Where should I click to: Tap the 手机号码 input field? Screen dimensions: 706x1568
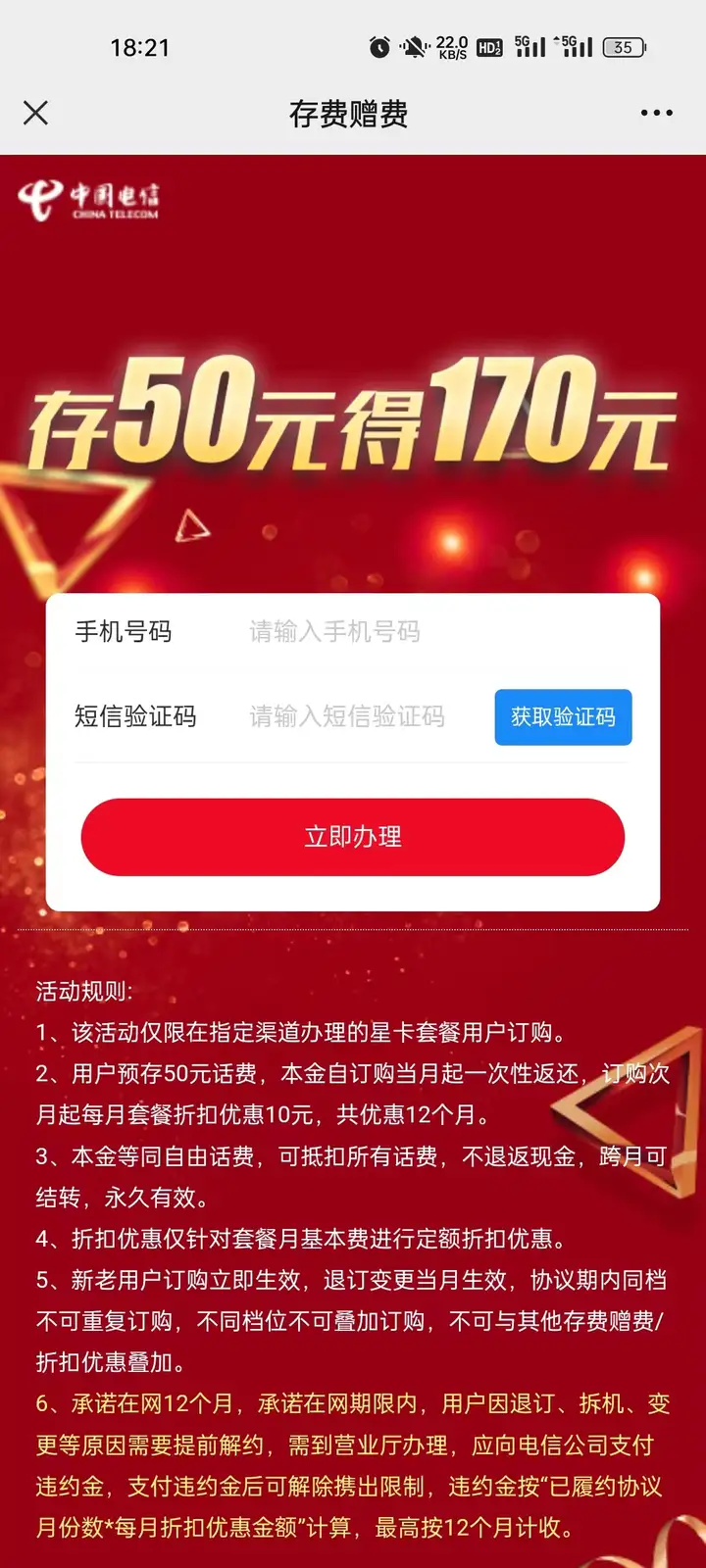tap(392, 632)
